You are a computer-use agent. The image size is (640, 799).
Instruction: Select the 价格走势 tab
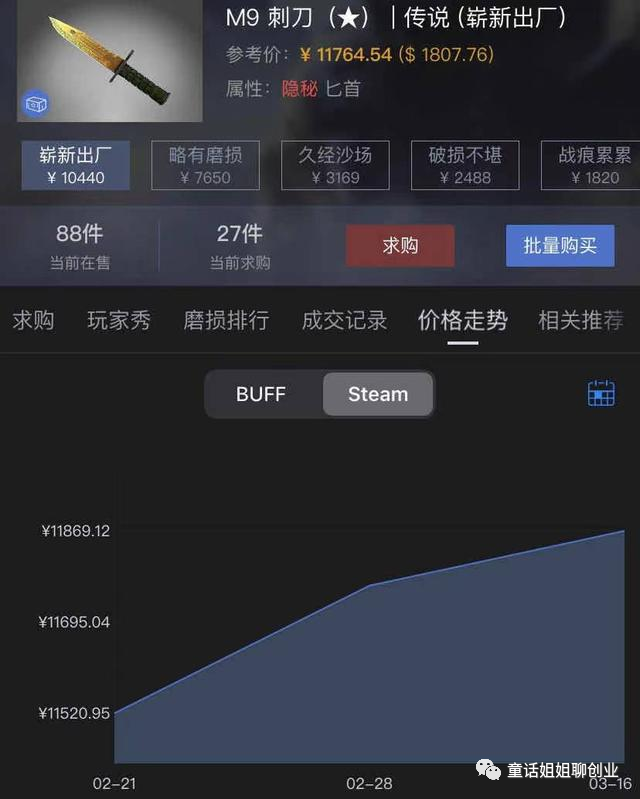pos(462,321)
